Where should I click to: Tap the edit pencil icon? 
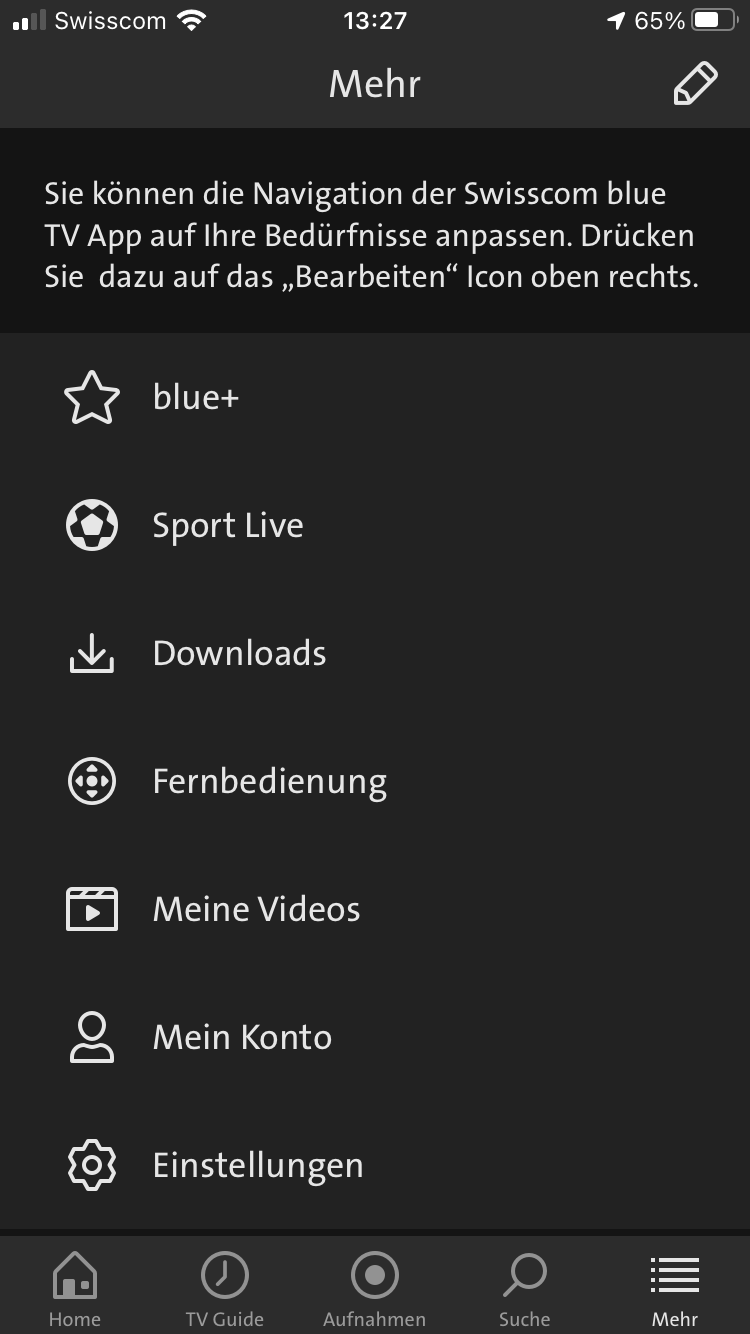(695, 84)
